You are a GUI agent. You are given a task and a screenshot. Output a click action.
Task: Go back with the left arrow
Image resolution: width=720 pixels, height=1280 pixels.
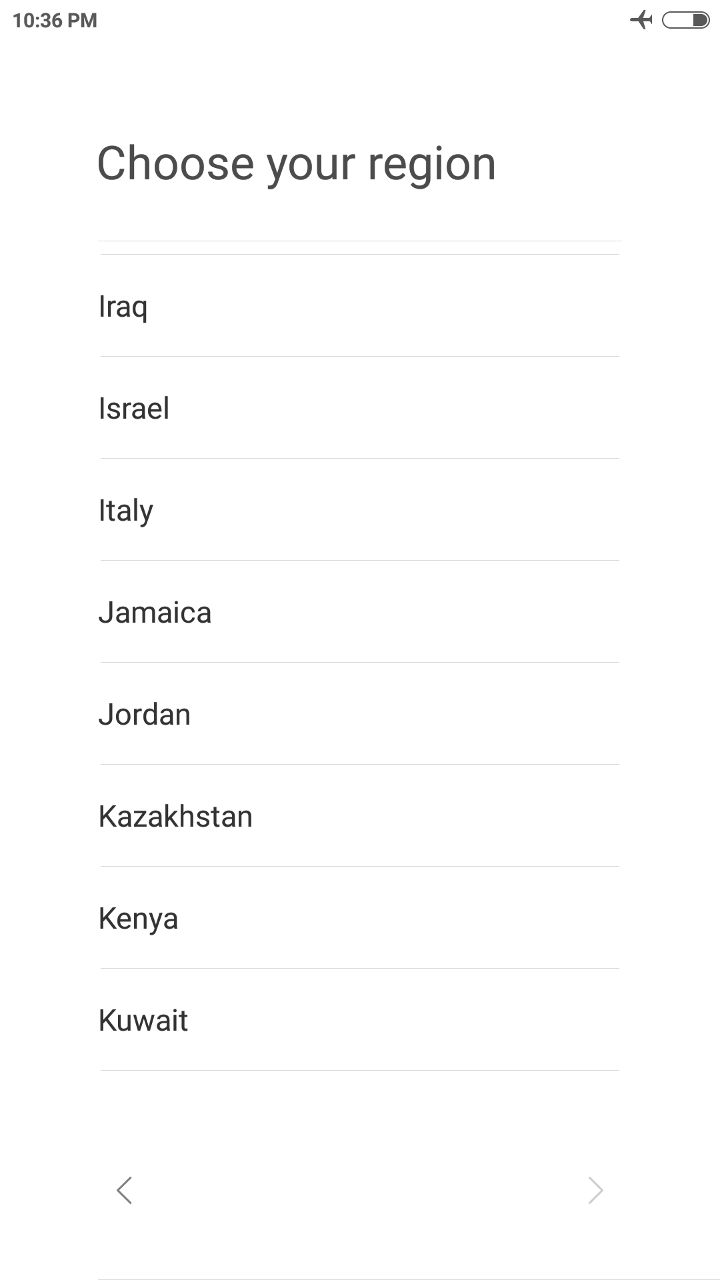124,1190
